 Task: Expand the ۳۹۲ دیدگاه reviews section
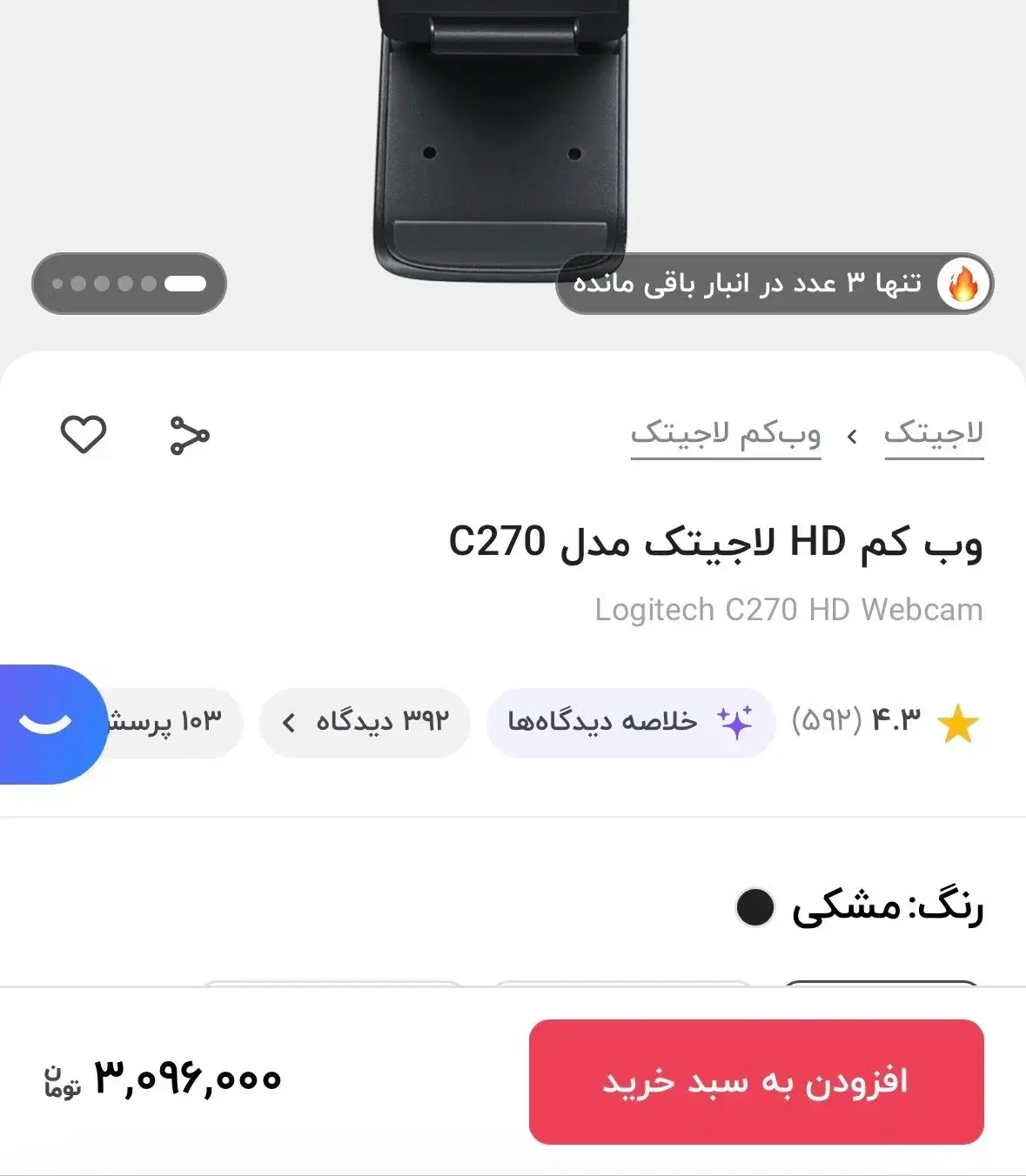(365, 723)
